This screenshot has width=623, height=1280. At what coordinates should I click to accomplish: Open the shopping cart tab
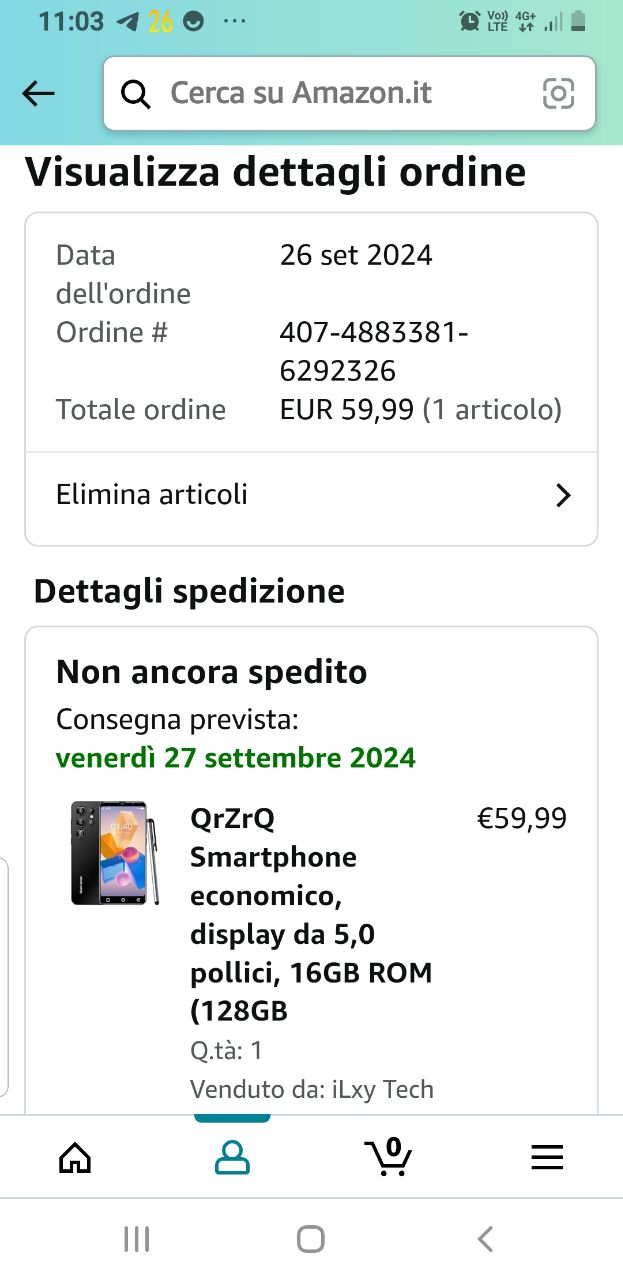coord(388,1157)
